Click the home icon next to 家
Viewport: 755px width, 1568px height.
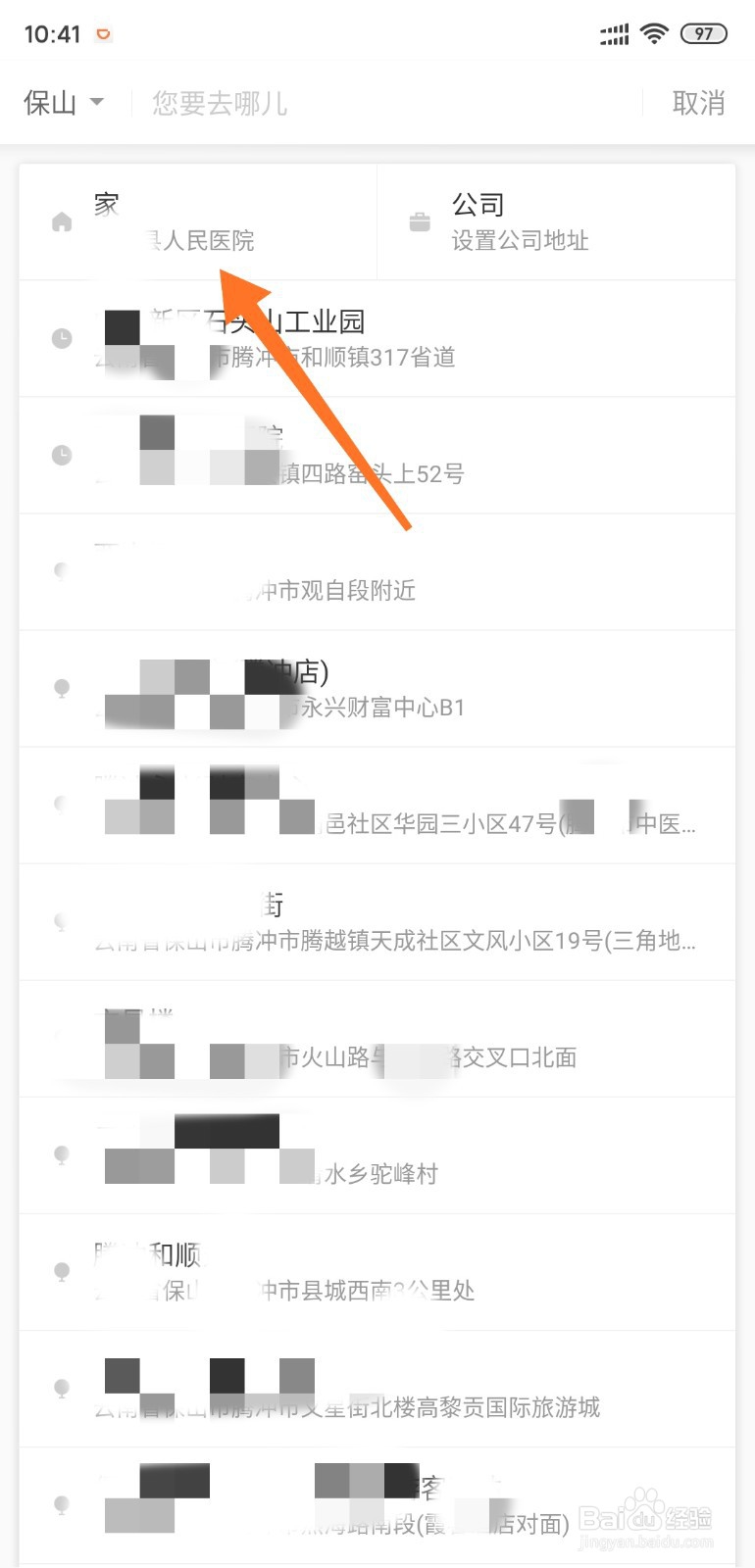tap(62, 220)
